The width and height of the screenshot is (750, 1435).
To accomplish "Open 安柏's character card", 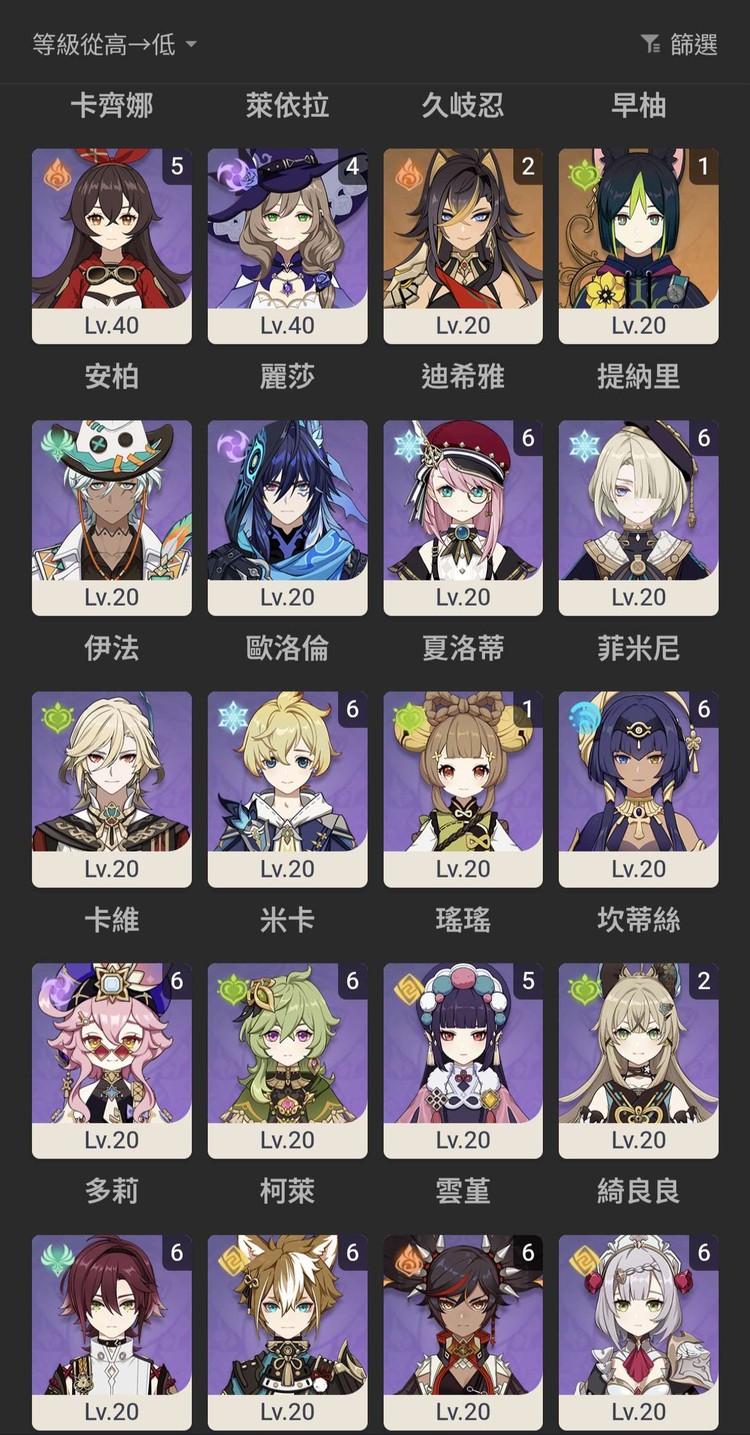I will pos(112,246).
